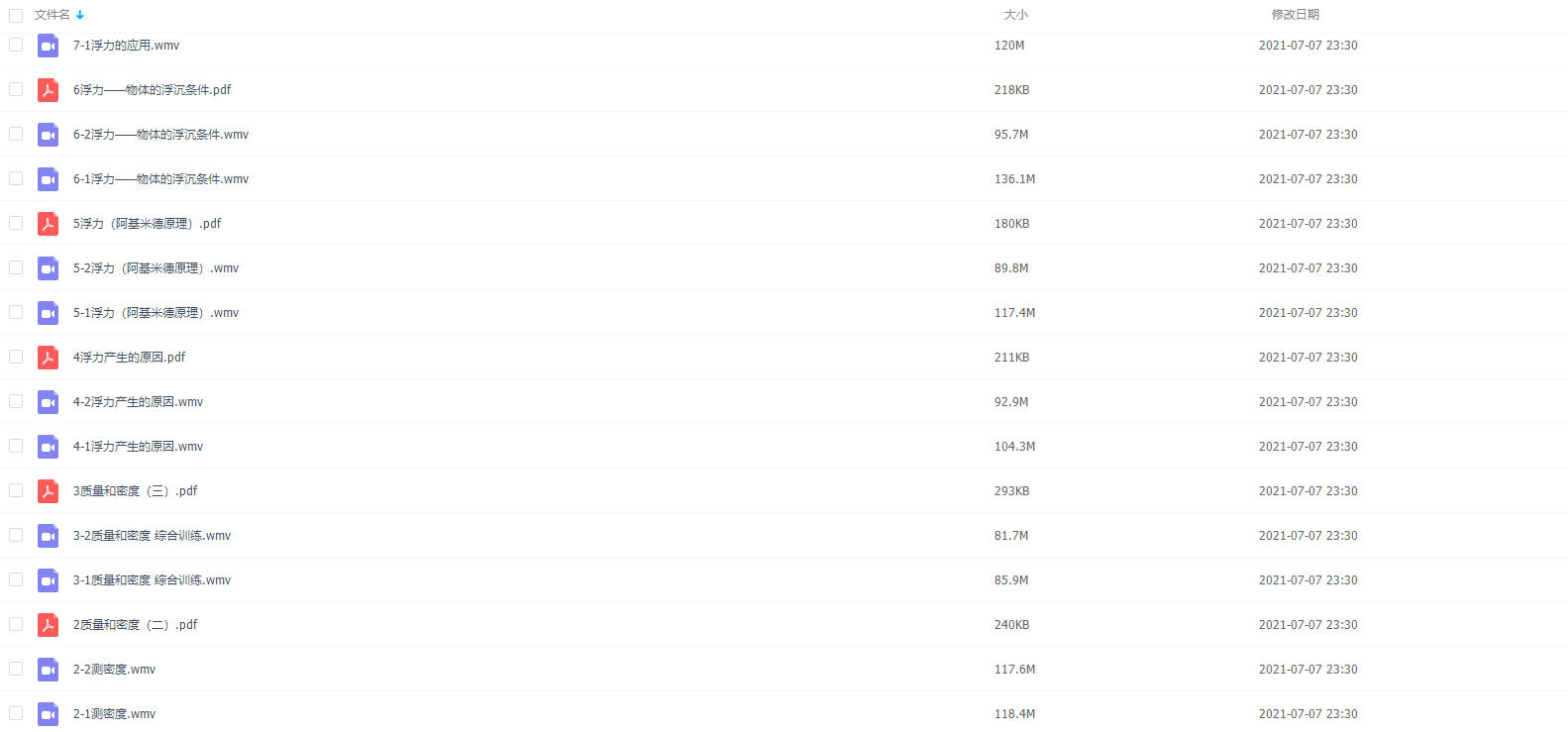This screenshot has height=732, width=1568.
Task: Open 6浮力——物体的浮沉条件.pdf
Action: [152, 90]
